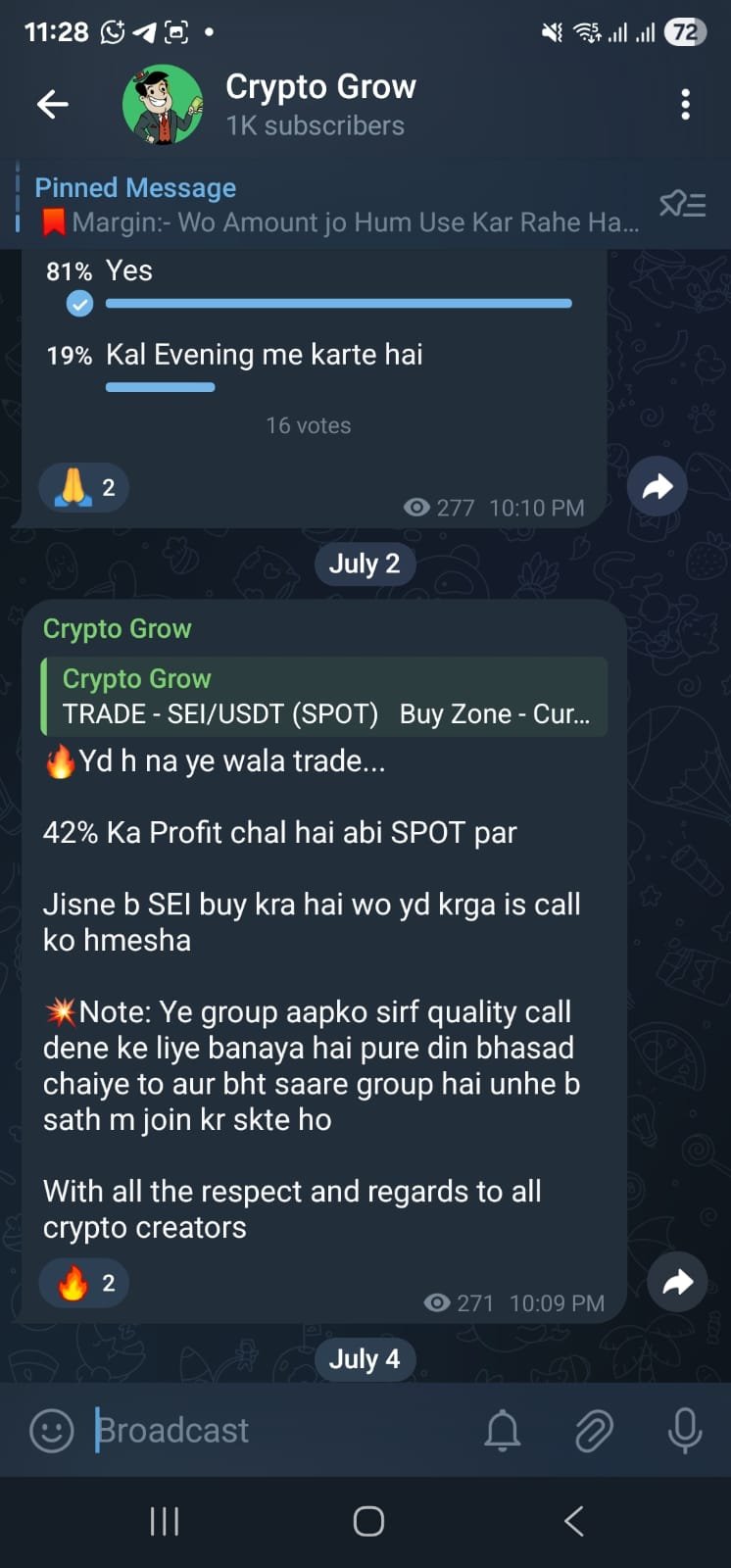Open quoted SEI/USDT trade message
This screenshot has height=1568, width=731.
point(323,697)
